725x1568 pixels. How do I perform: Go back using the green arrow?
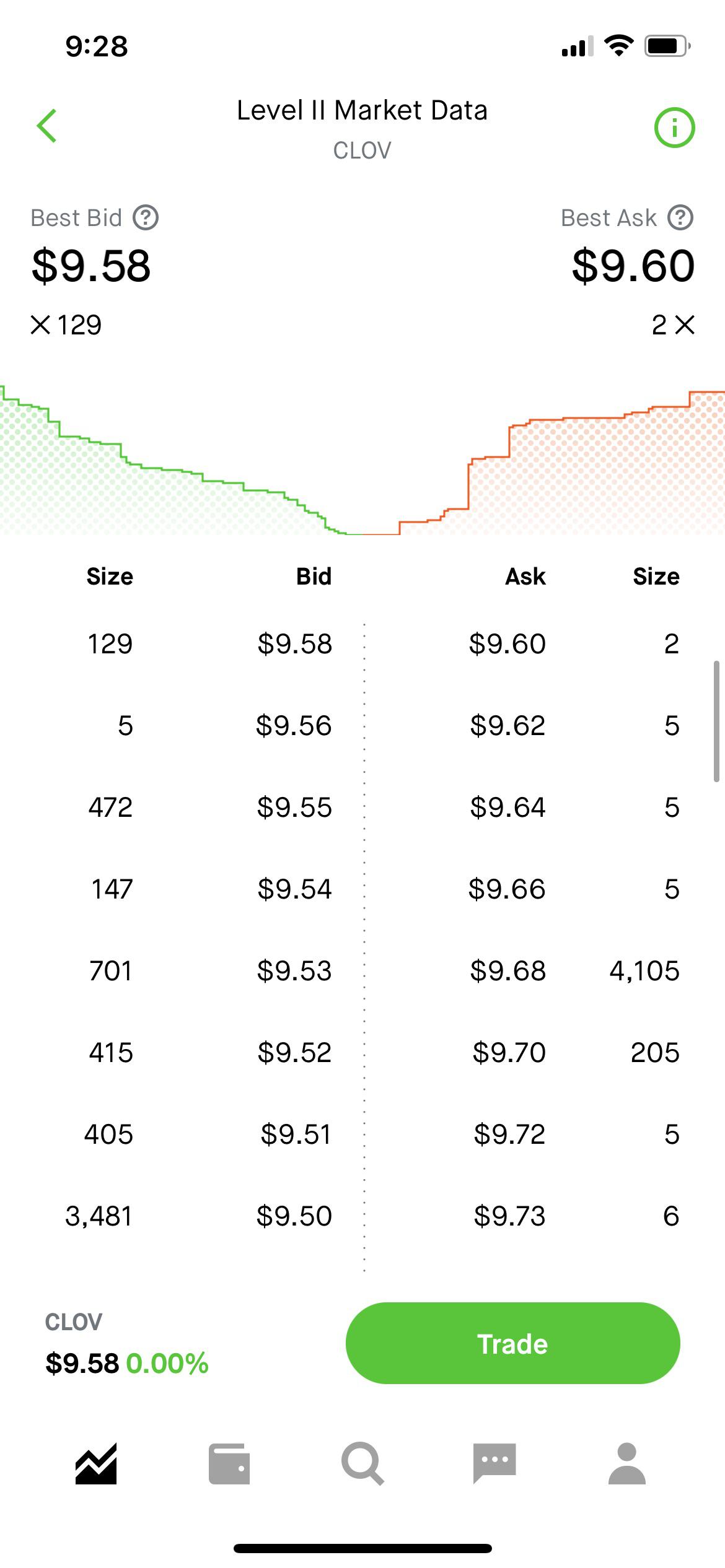click(x=47, y=126)
